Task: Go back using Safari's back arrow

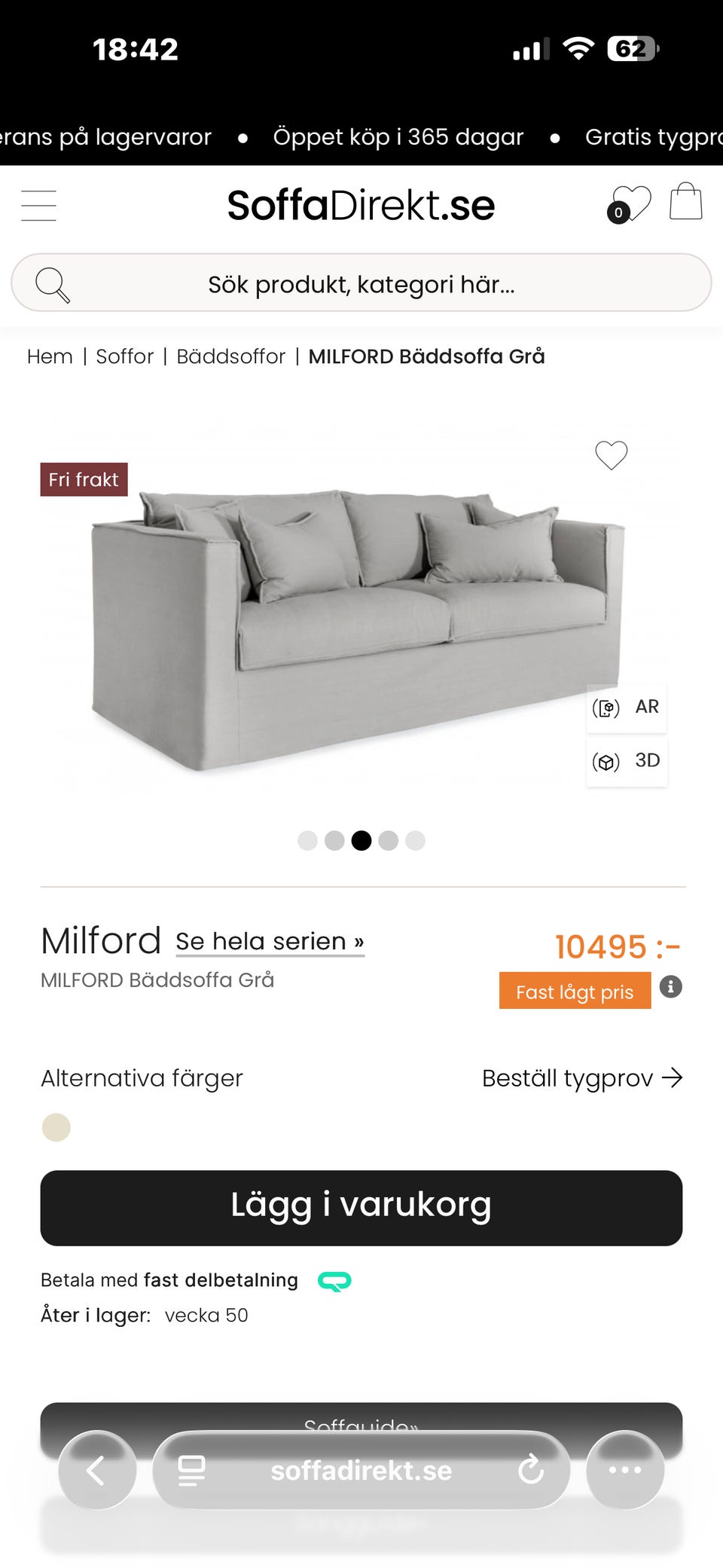Action: (96, 1469)
